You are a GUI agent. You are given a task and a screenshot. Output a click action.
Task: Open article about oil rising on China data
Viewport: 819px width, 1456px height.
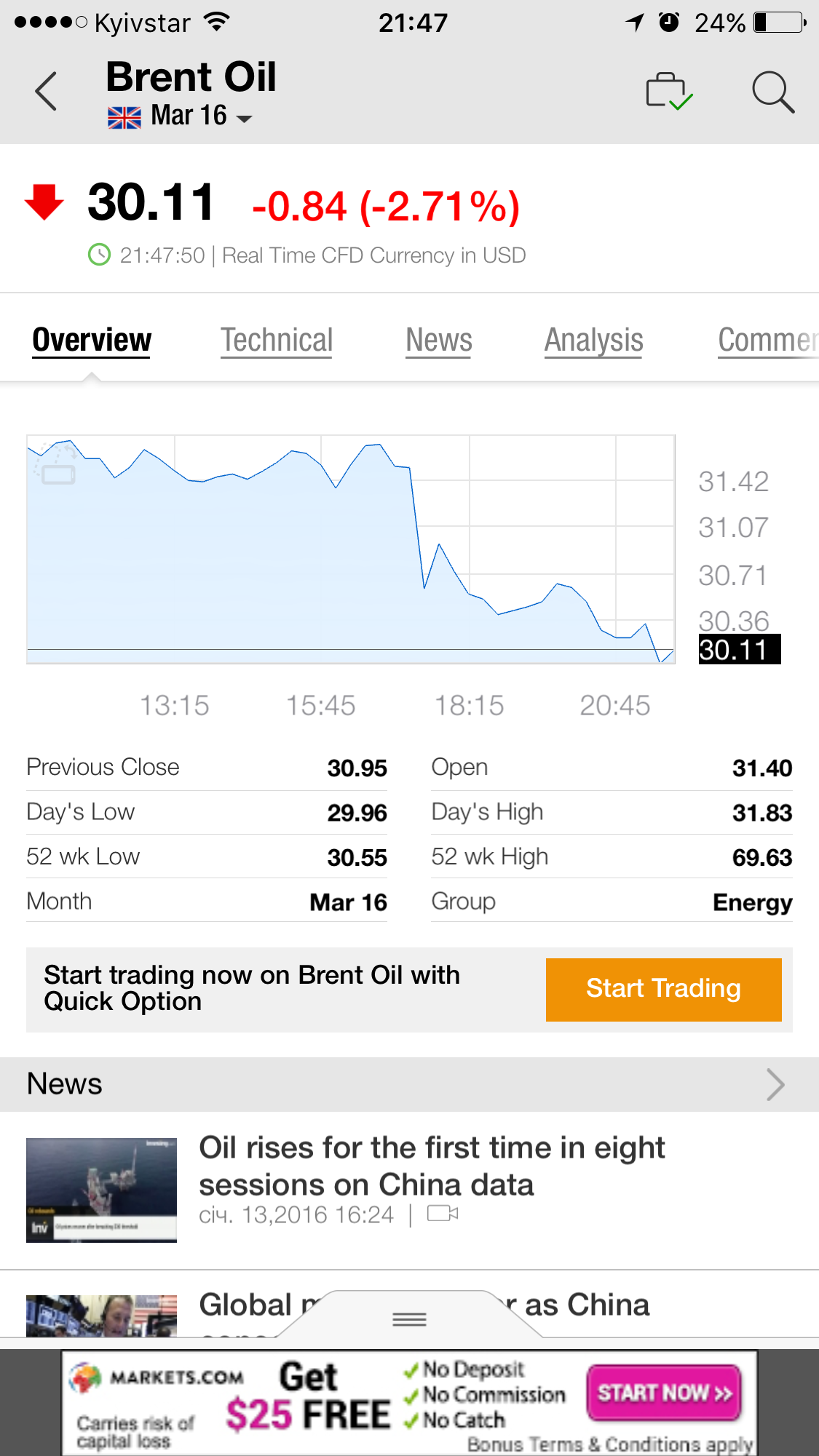pos(431,1166)
